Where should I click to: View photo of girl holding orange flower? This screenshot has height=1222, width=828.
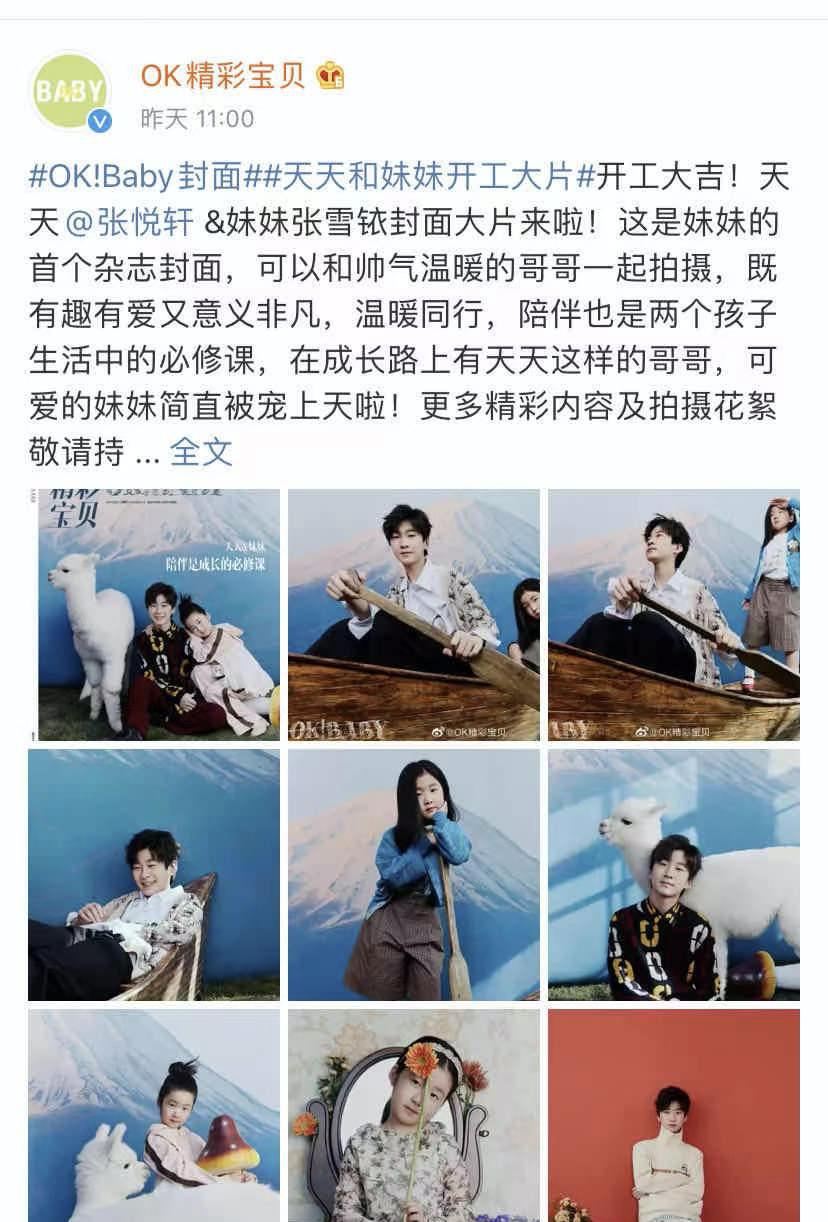414,1115
